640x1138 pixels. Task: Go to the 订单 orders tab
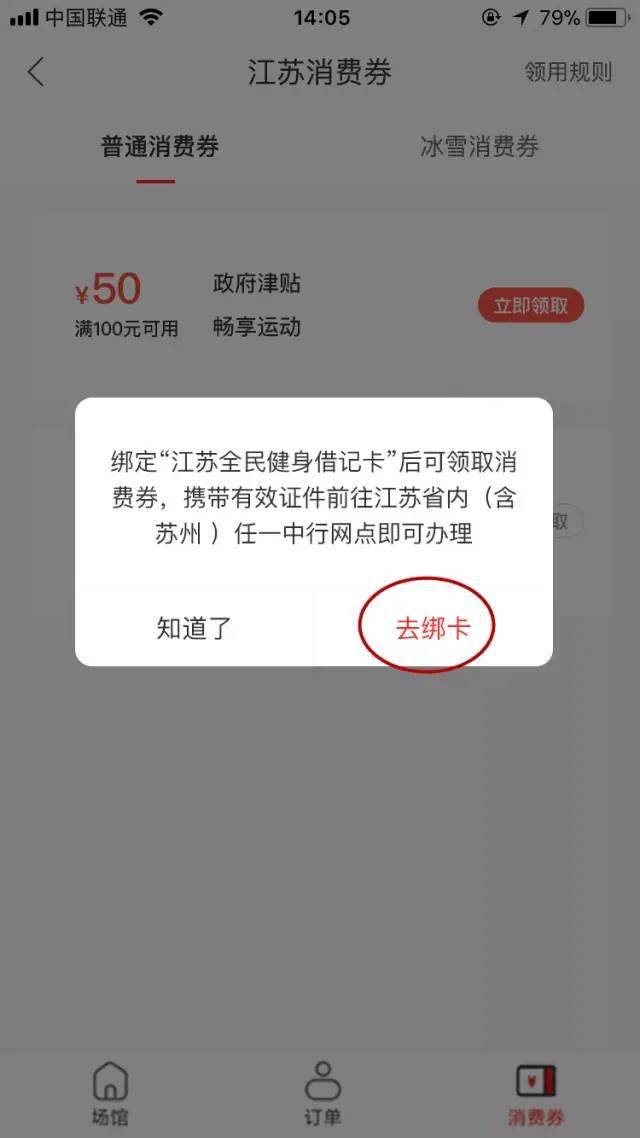(x=322, y=1094)
